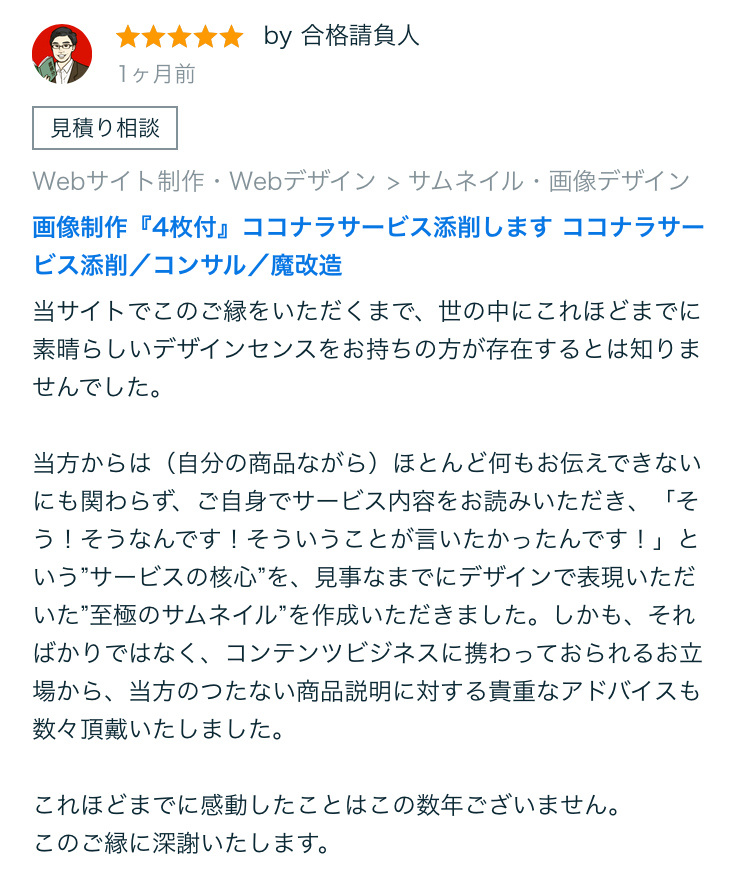This screenshot has width=750, height=878.
Task: Open reviewer 合格請負人's profile avatar
Action: point(62,54)
